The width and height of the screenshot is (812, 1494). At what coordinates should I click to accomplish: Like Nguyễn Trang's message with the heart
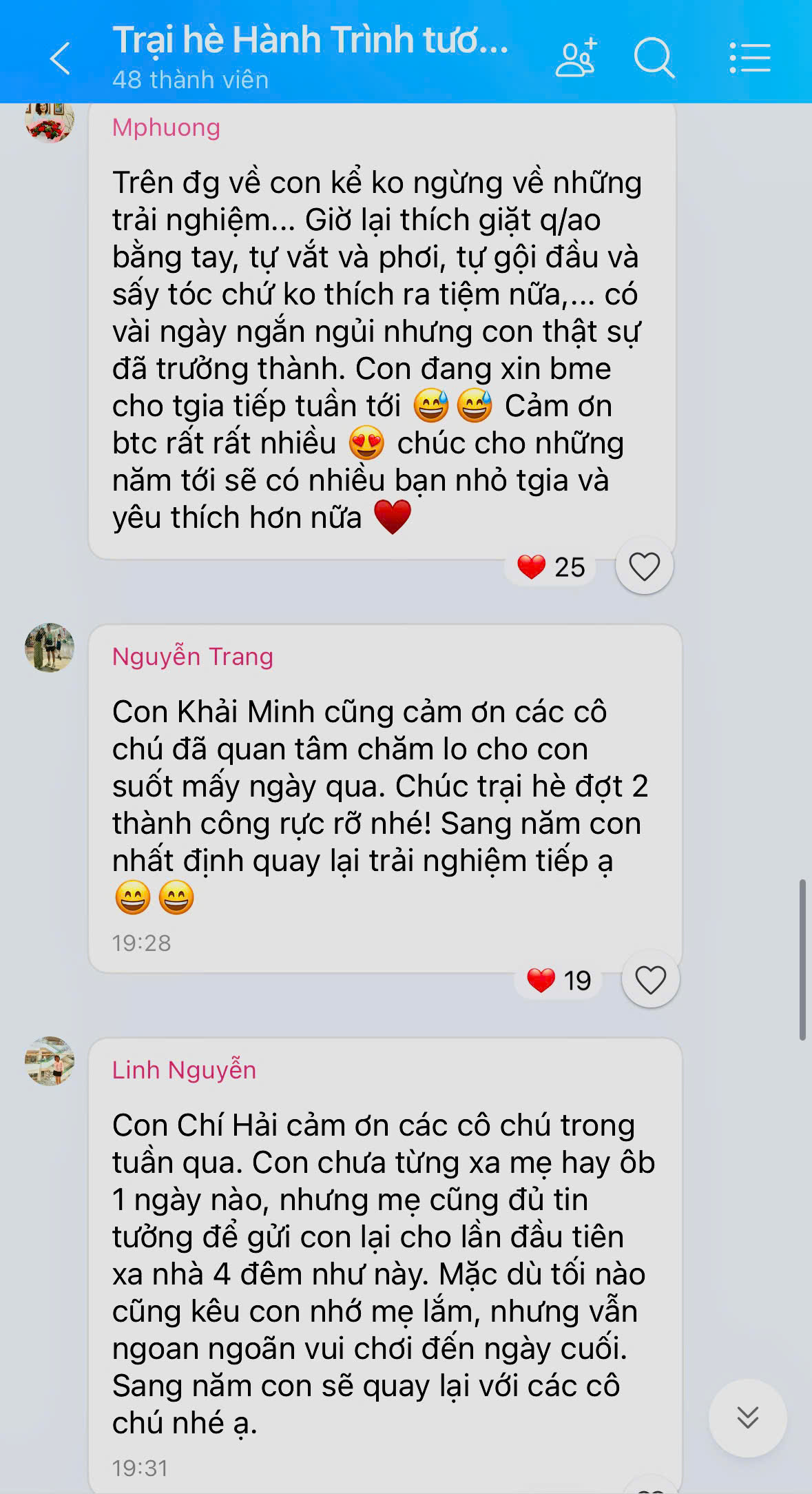coord(650,979)
